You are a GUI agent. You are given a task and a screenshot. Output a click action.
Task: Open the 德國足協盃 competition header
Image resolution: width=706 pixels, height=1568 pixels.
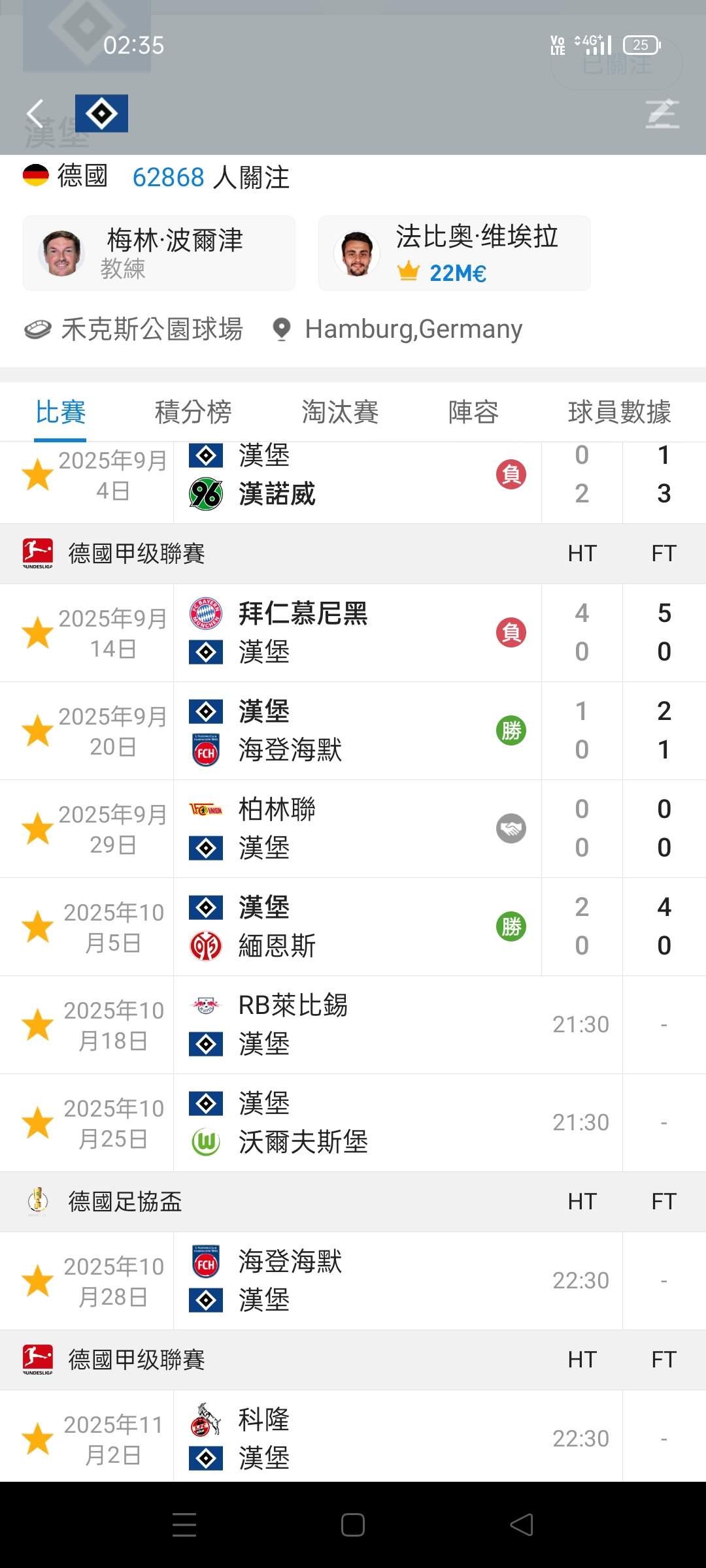[126, 1201]
